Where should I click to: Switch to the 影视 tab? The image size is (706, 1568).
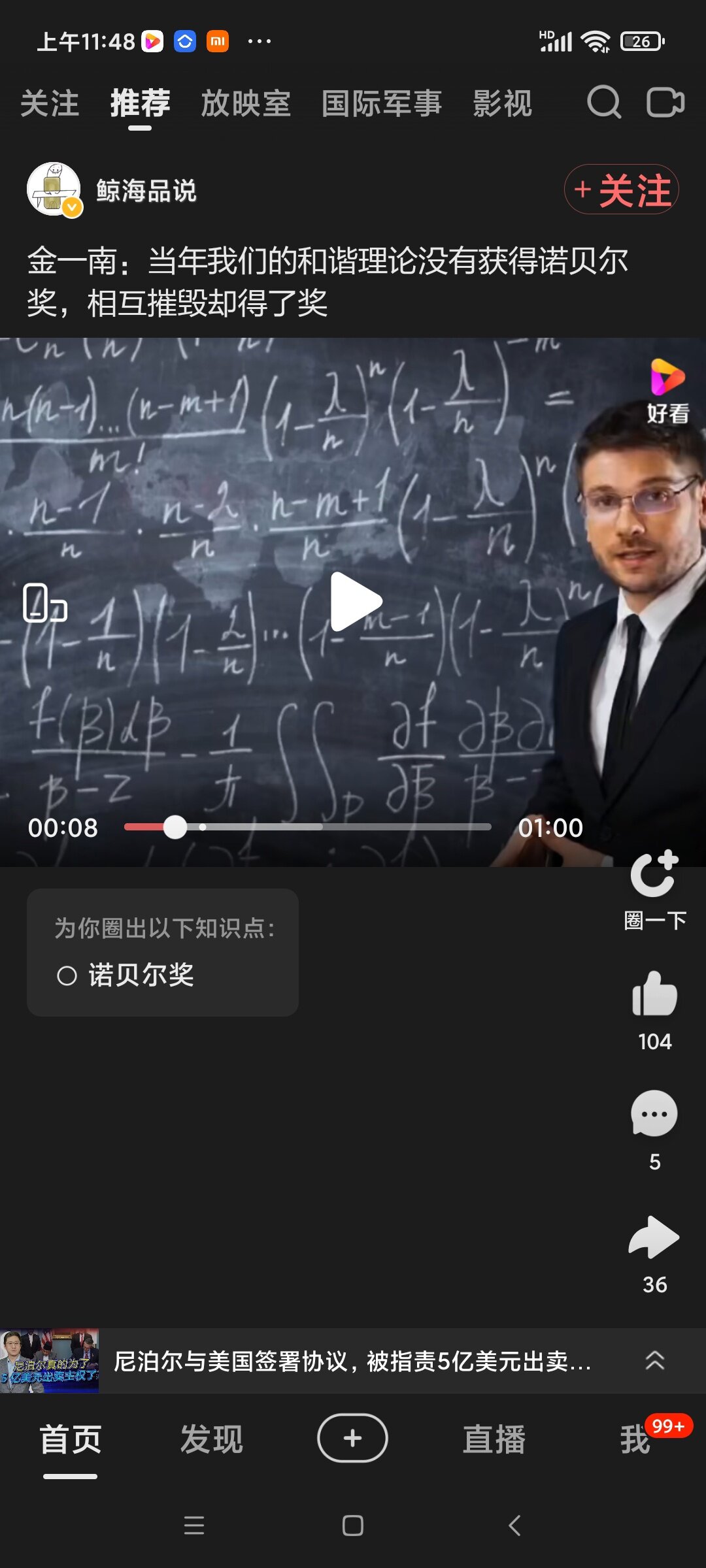click(x=502, y=104)
